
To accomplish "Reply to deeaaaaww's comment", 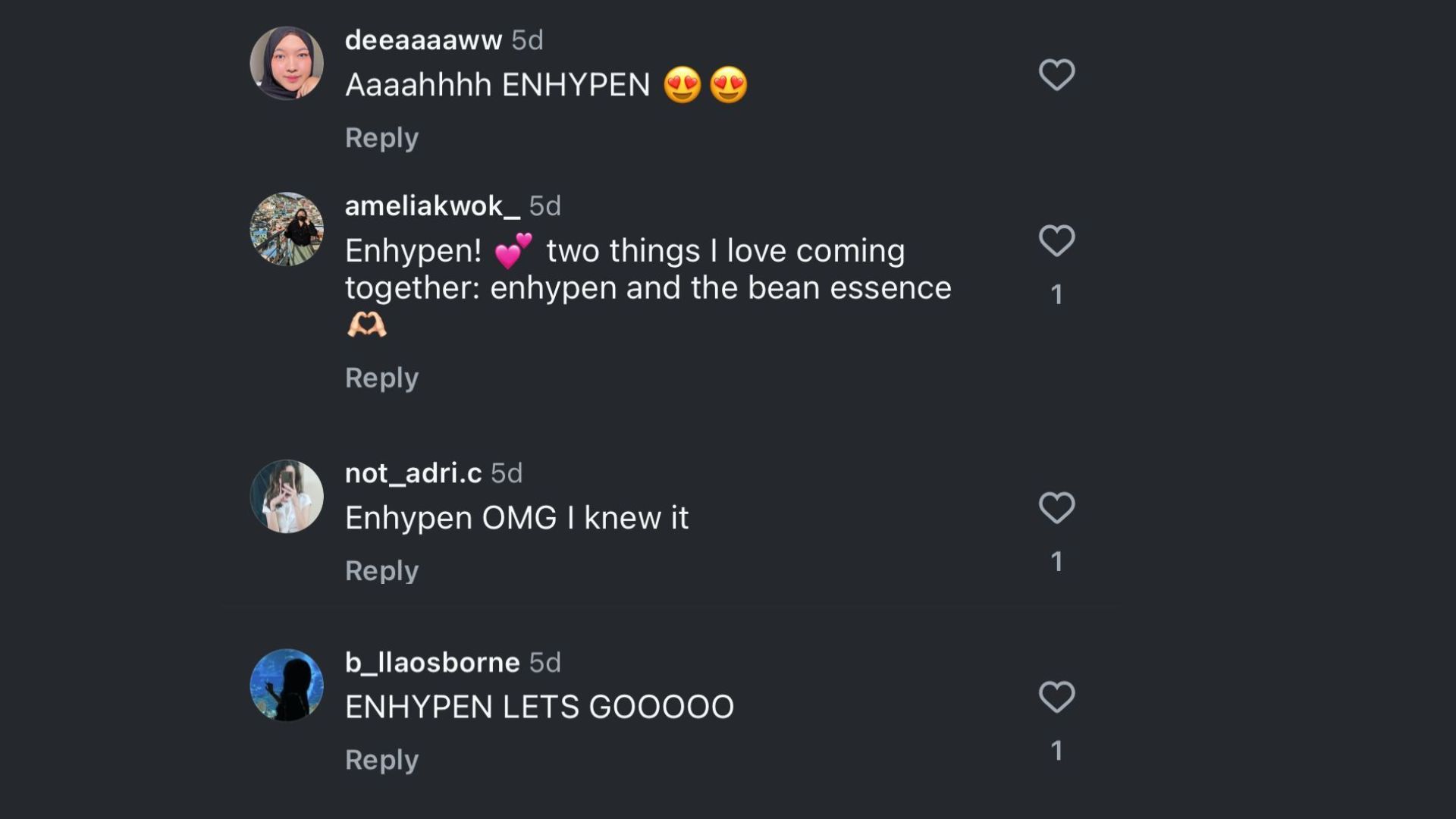I will pyautogui.click(x=381, y=138).
